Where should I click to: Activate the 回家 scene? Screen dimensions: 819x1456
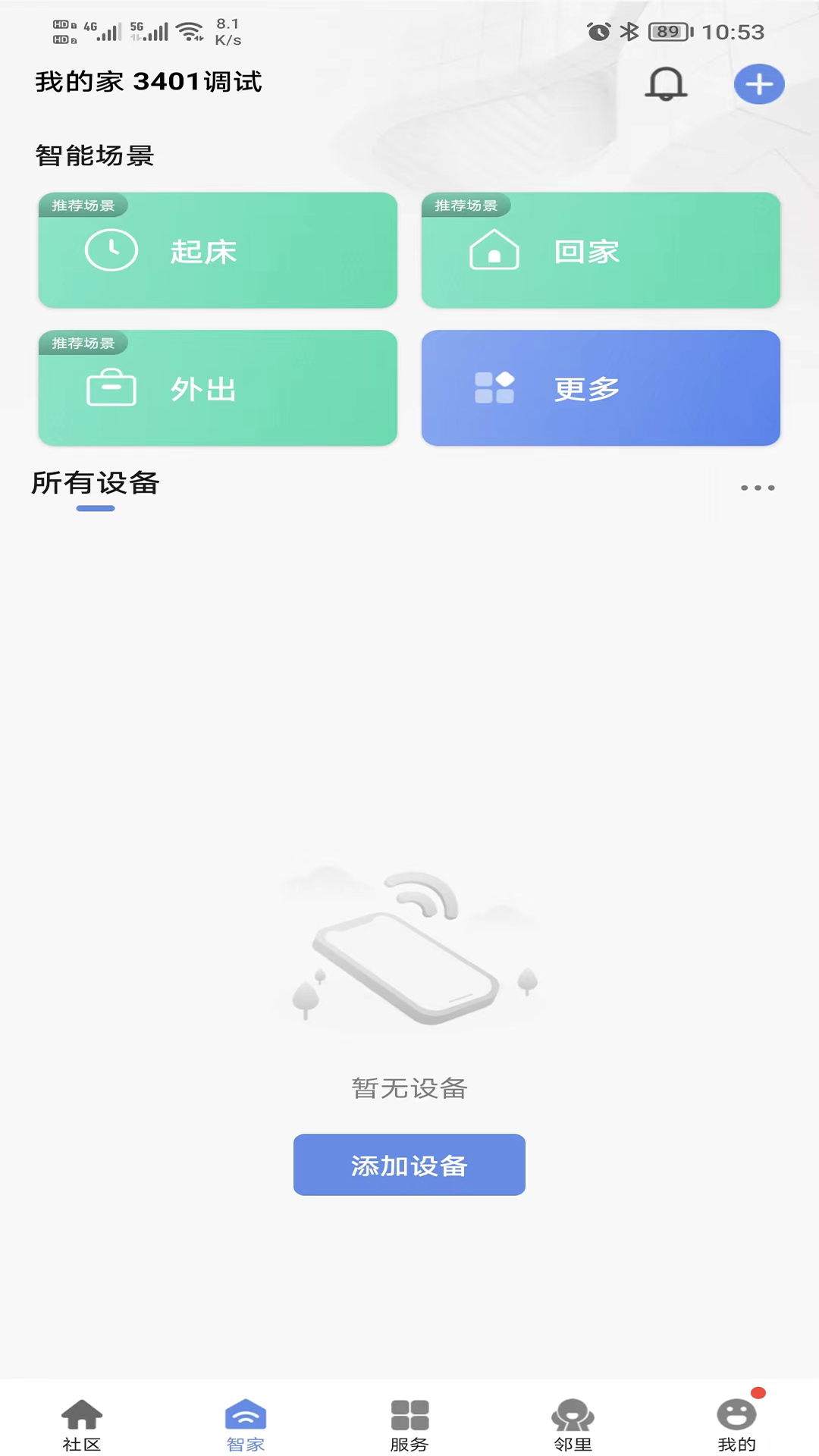point(601,250)
